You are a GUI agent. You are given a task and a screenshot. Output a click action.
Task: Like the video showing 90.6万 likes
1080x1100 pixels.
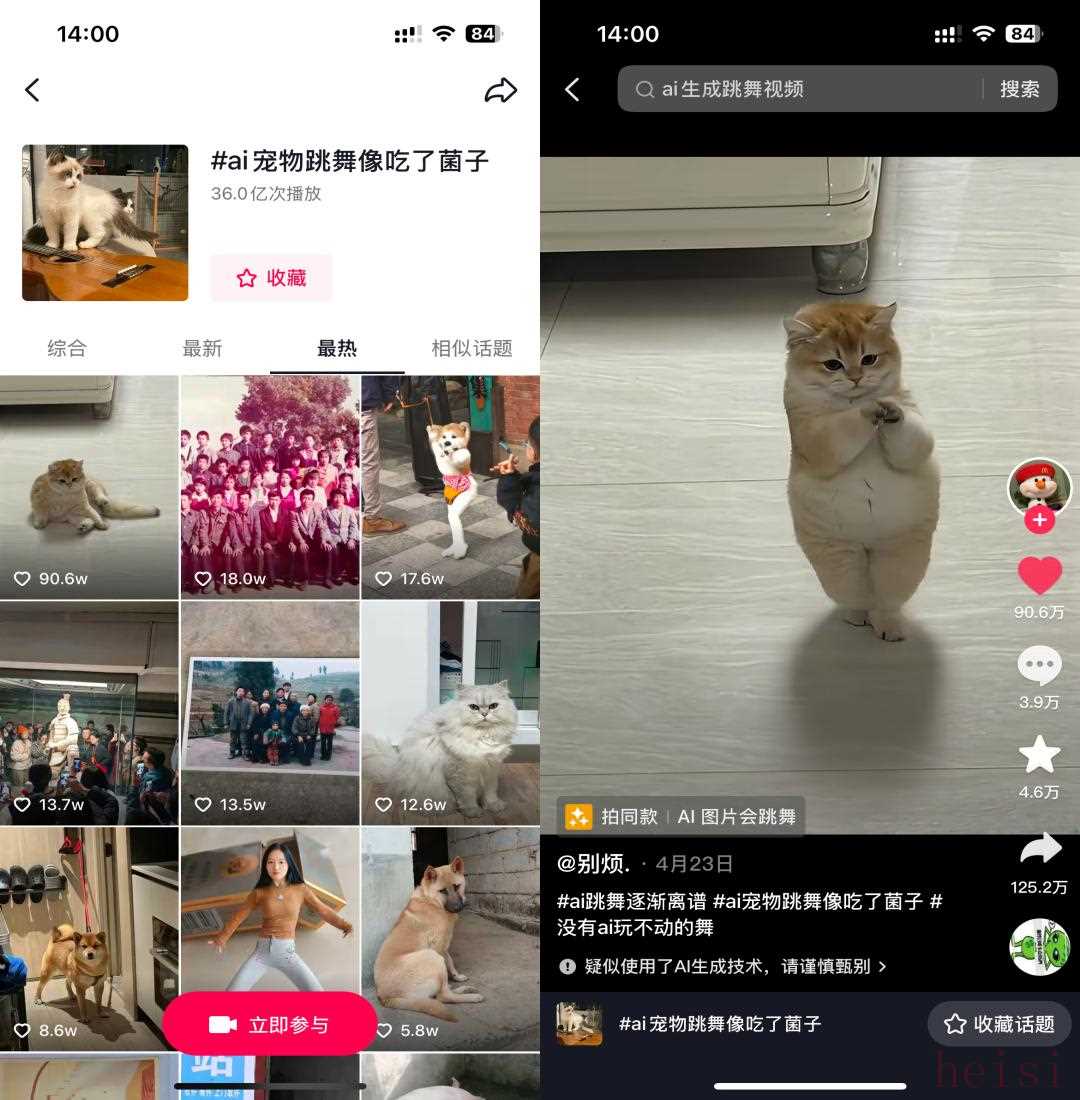pyautogui.click(x=1039, y=576)
